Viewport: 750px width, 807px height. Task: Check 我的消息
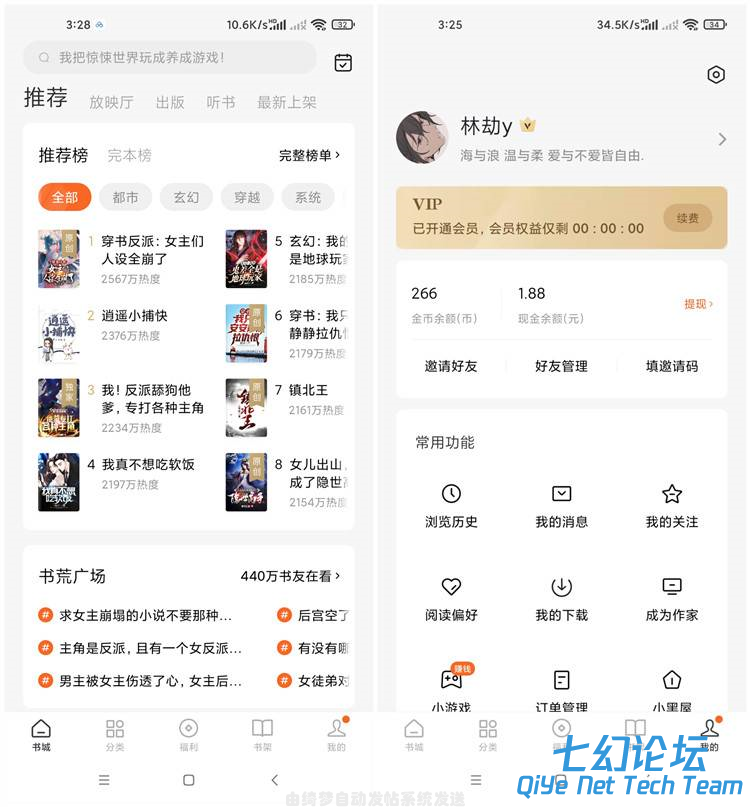pyautogui.click(x=561, y=506)
